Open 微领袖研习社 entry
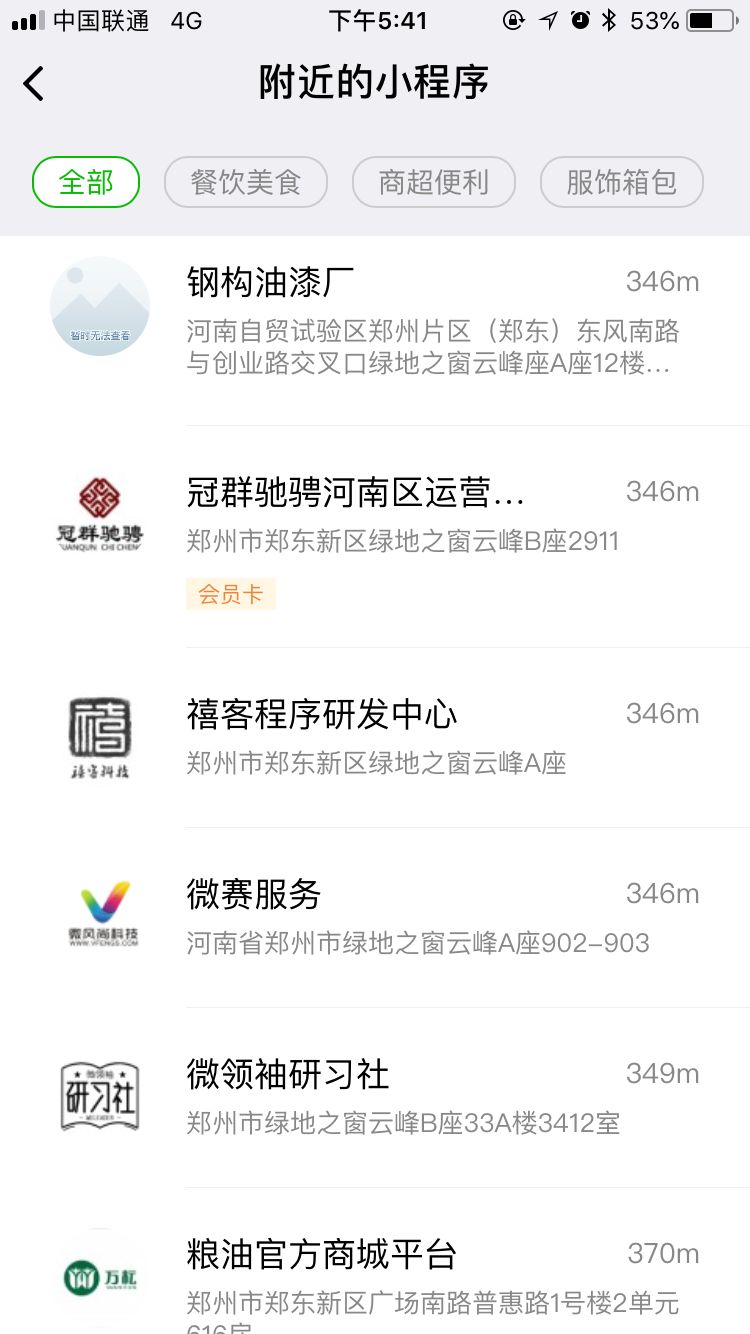Viewport: 750px width, 1334px height. [x=400, y=1097]
